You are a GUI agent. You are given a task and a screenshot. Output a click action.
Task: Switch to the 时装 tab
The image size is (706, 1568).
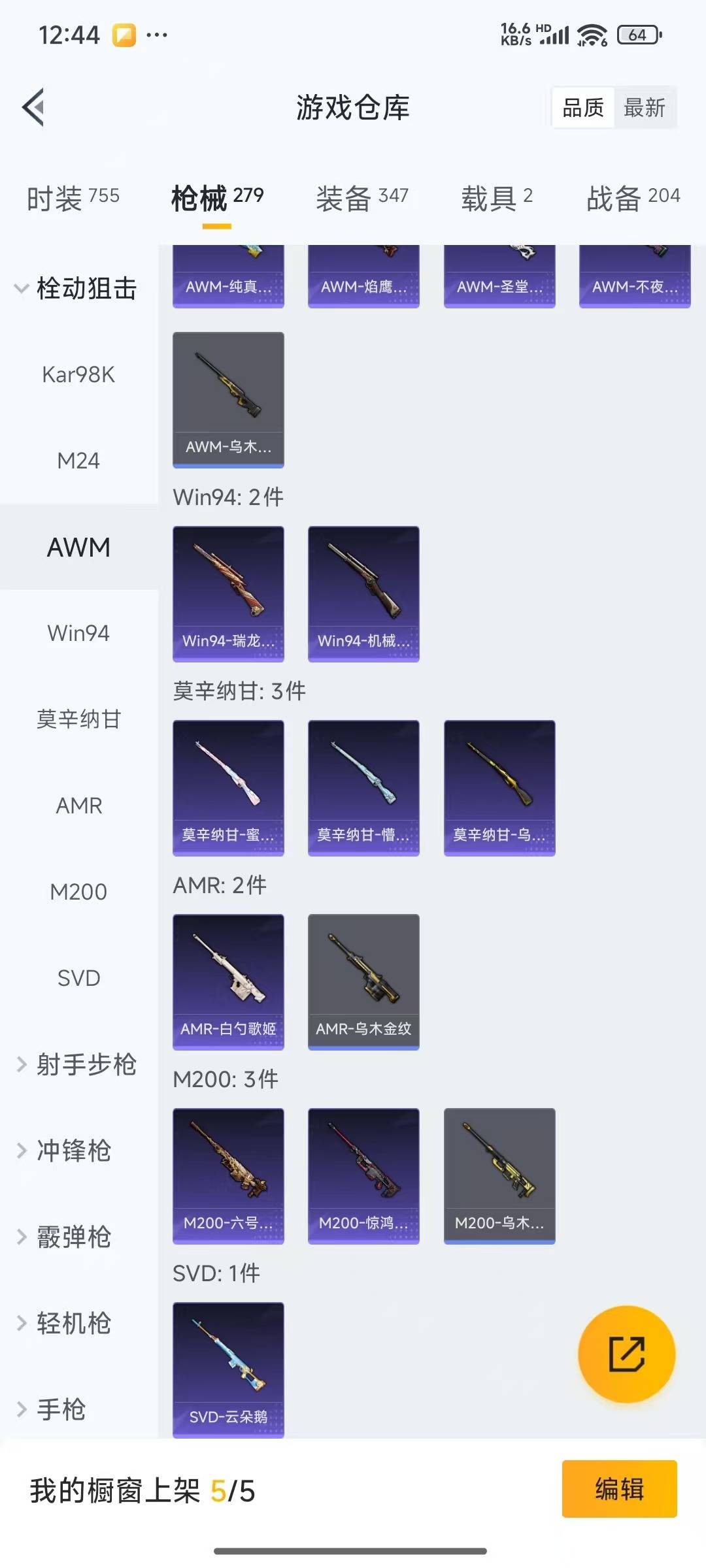pos(73,198)
